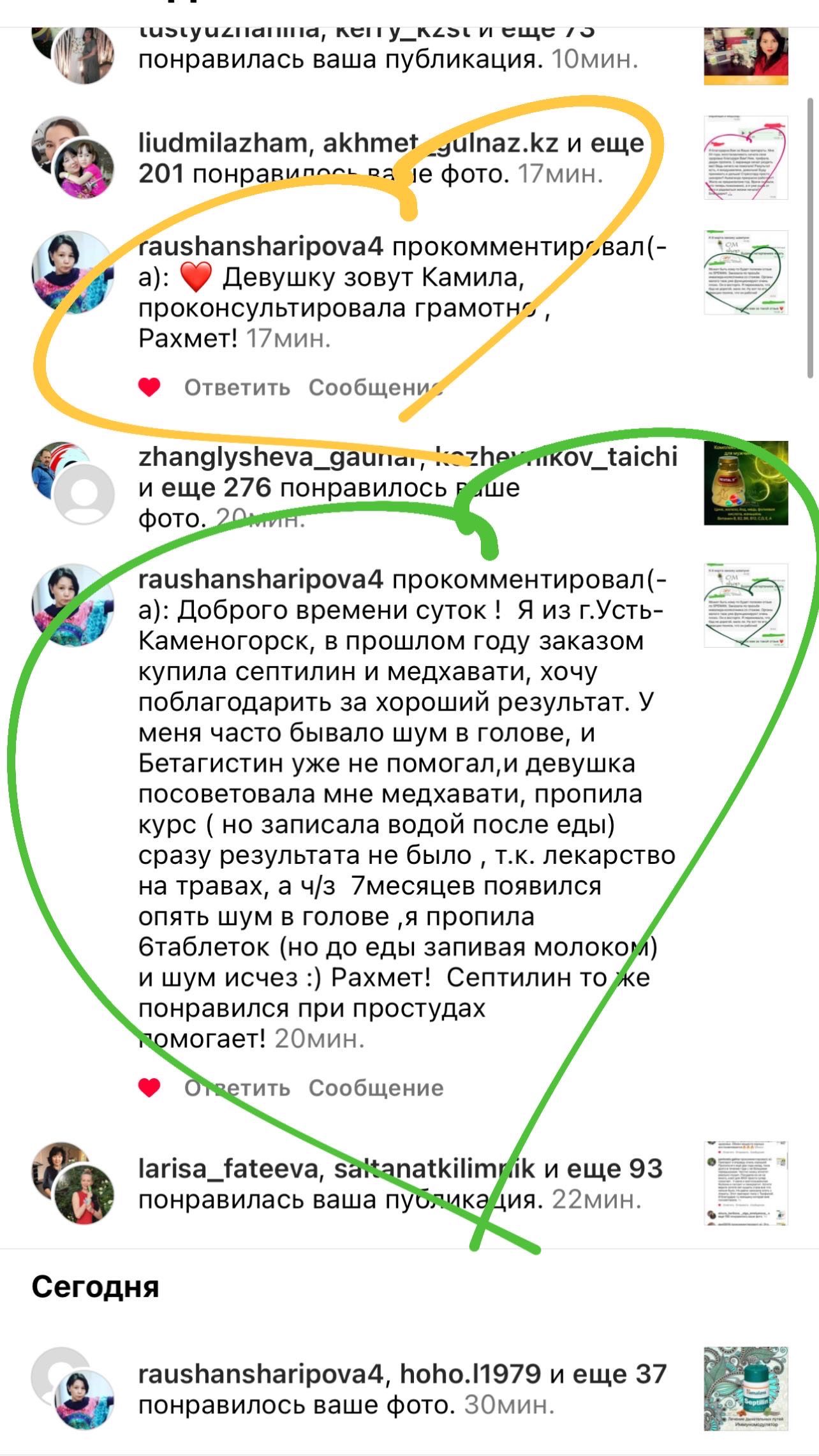Like the long comment about септилин and медхавати
819x1456 pixels.
(x=149, y=1087)
